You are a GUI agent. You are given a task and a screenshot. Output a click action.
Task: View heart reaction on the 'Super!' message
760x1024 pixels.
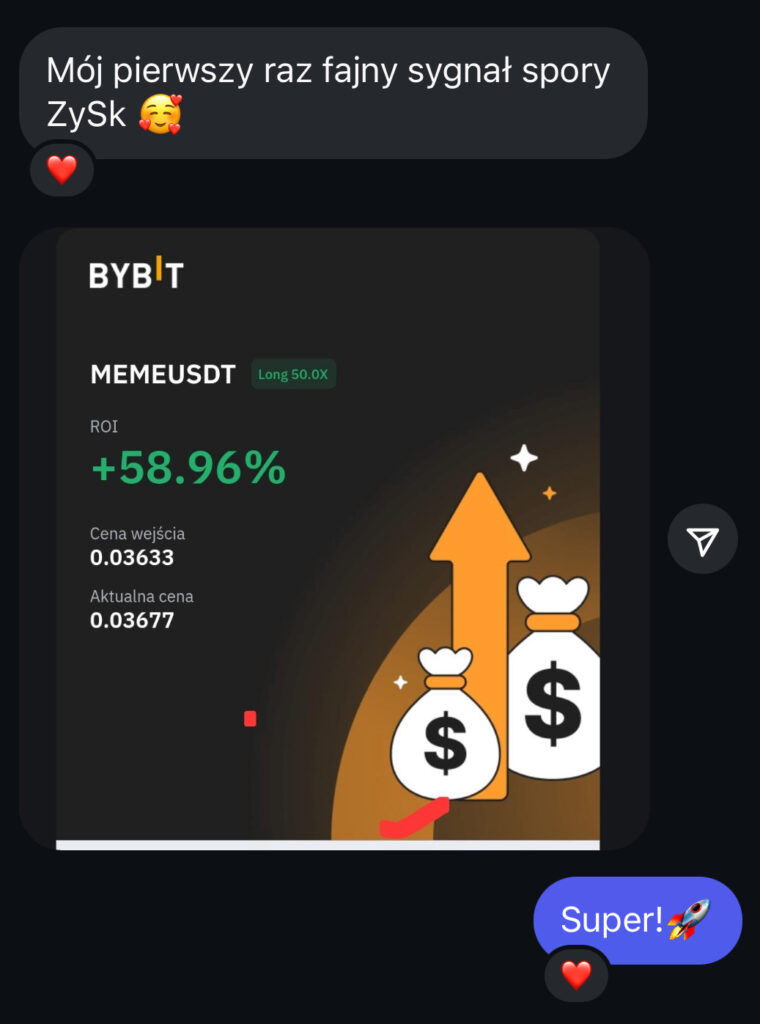point(576,974)
